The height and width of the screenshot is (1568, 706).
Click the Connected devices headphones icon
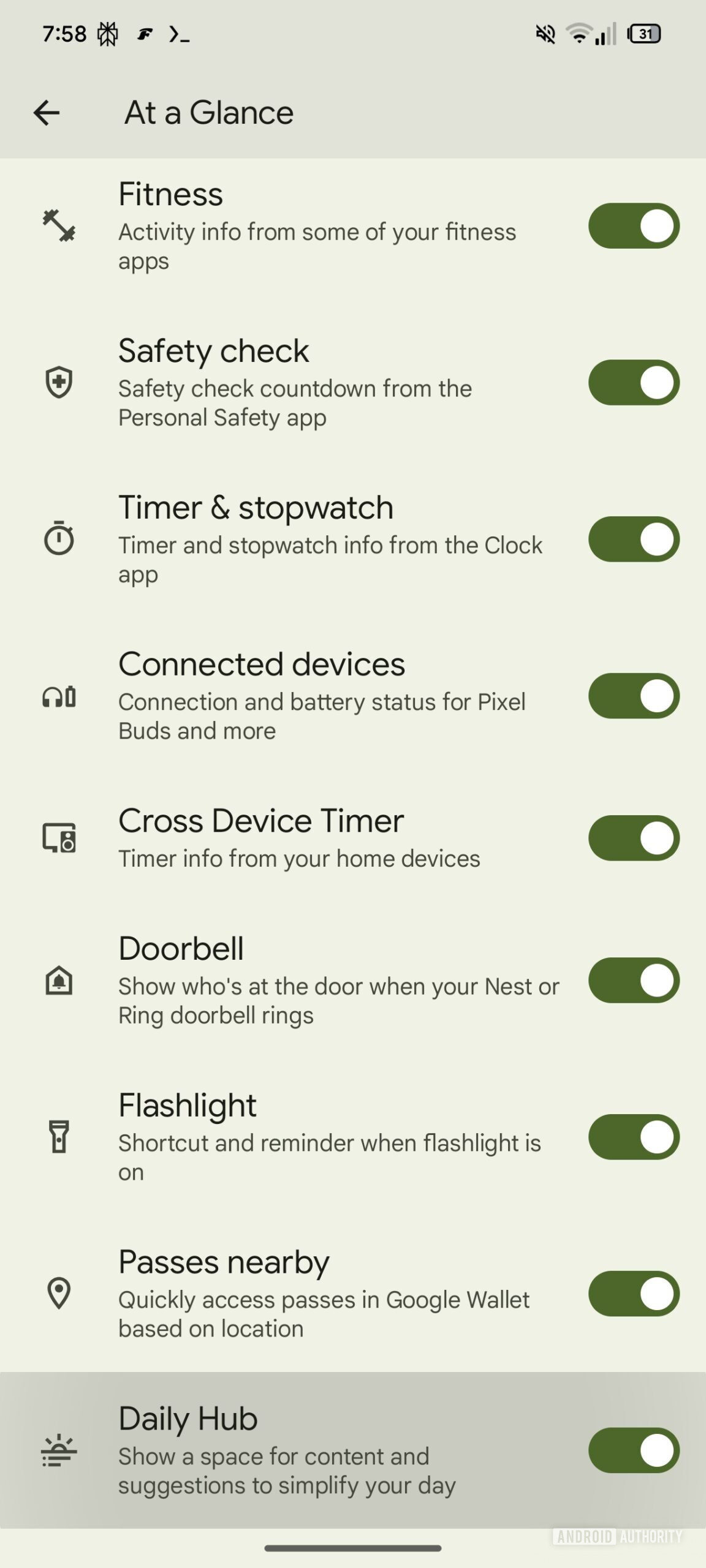[60, 696]
